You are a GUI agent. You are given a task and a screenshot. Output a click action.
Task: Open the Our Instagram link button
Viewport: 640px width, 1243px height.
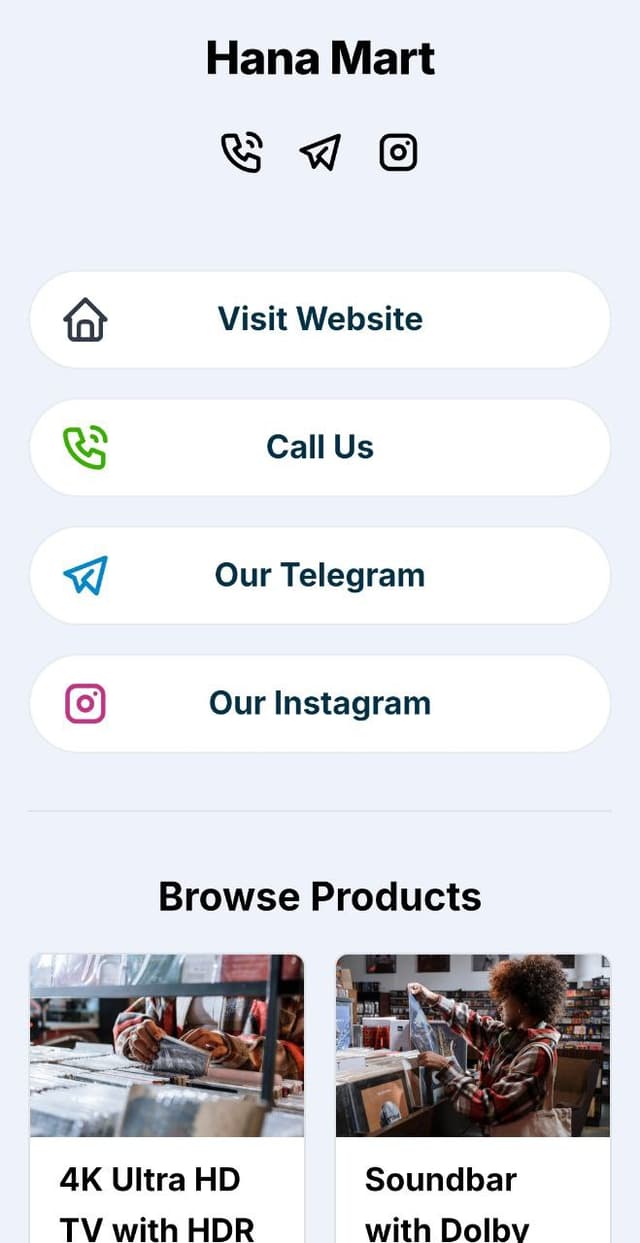coord(320,703)
